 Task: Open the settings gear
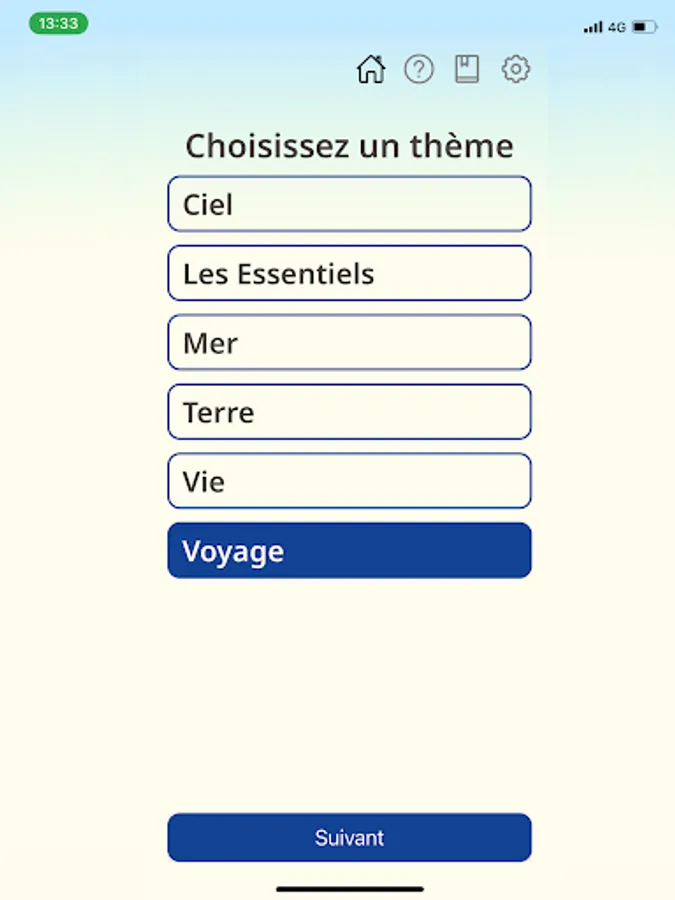tap(515, 69)
